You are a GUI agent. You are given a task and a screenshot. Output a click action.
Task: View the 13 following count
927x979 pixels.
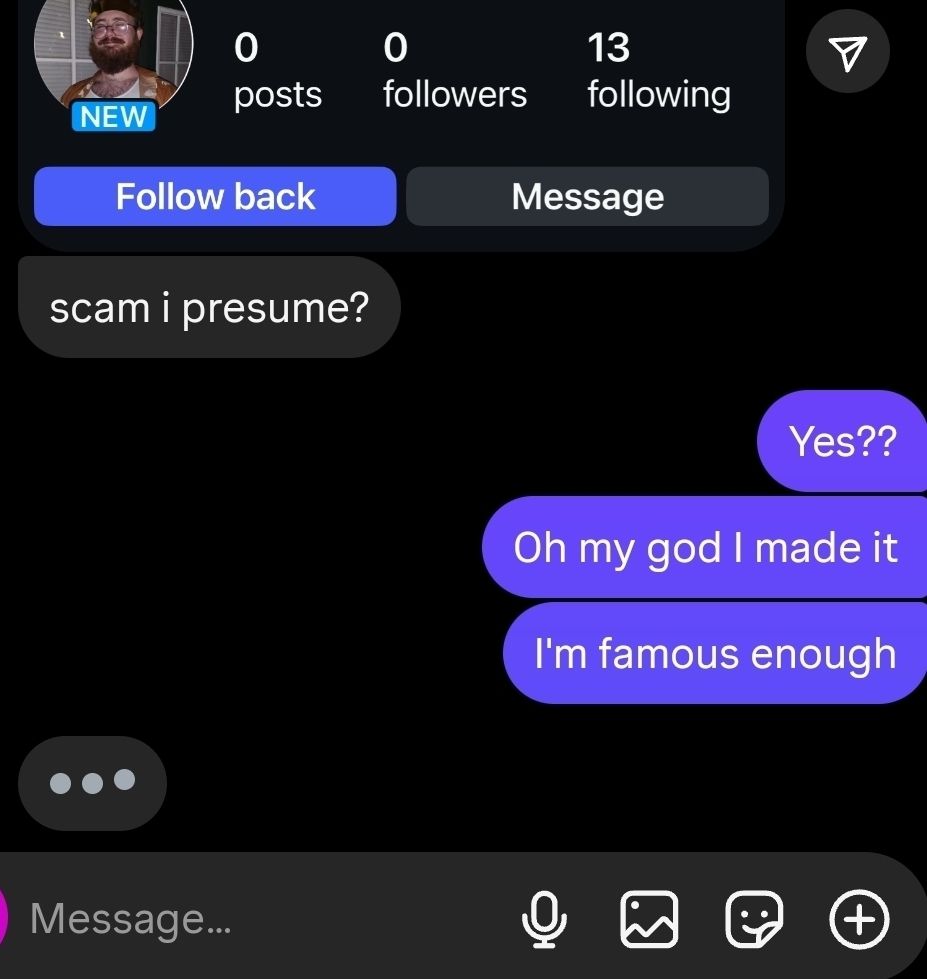pyautogui.click(x=658, y=68)
